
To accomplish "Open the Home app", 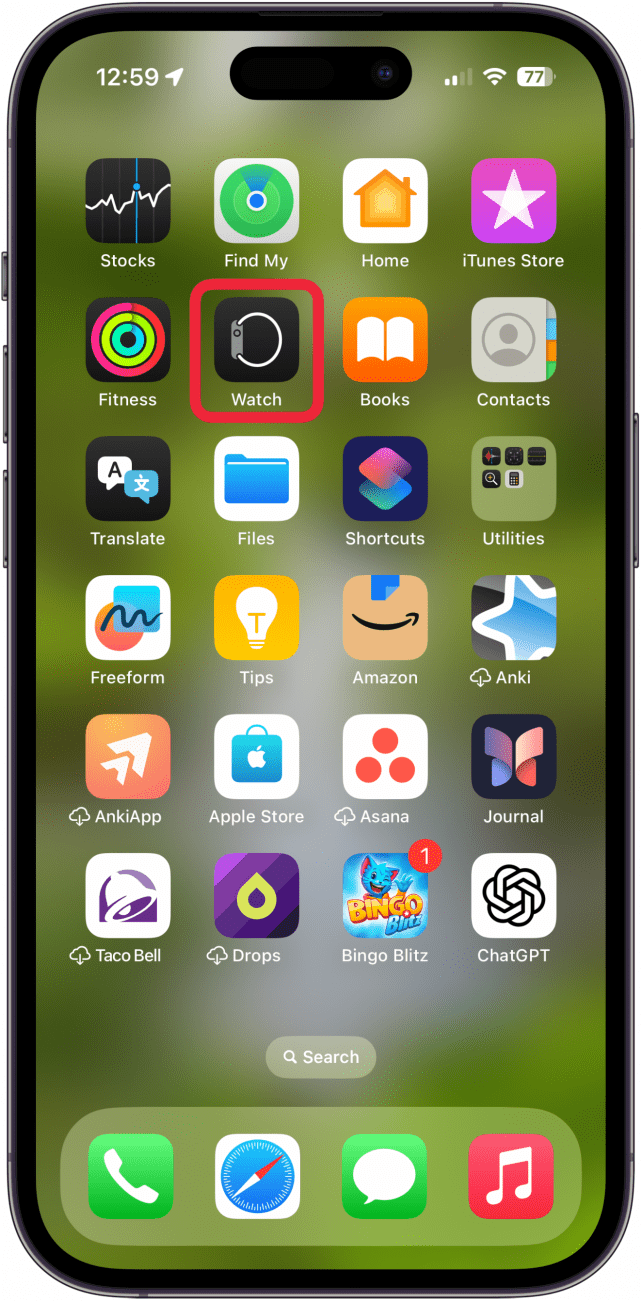I will click(x=385, y=201).
